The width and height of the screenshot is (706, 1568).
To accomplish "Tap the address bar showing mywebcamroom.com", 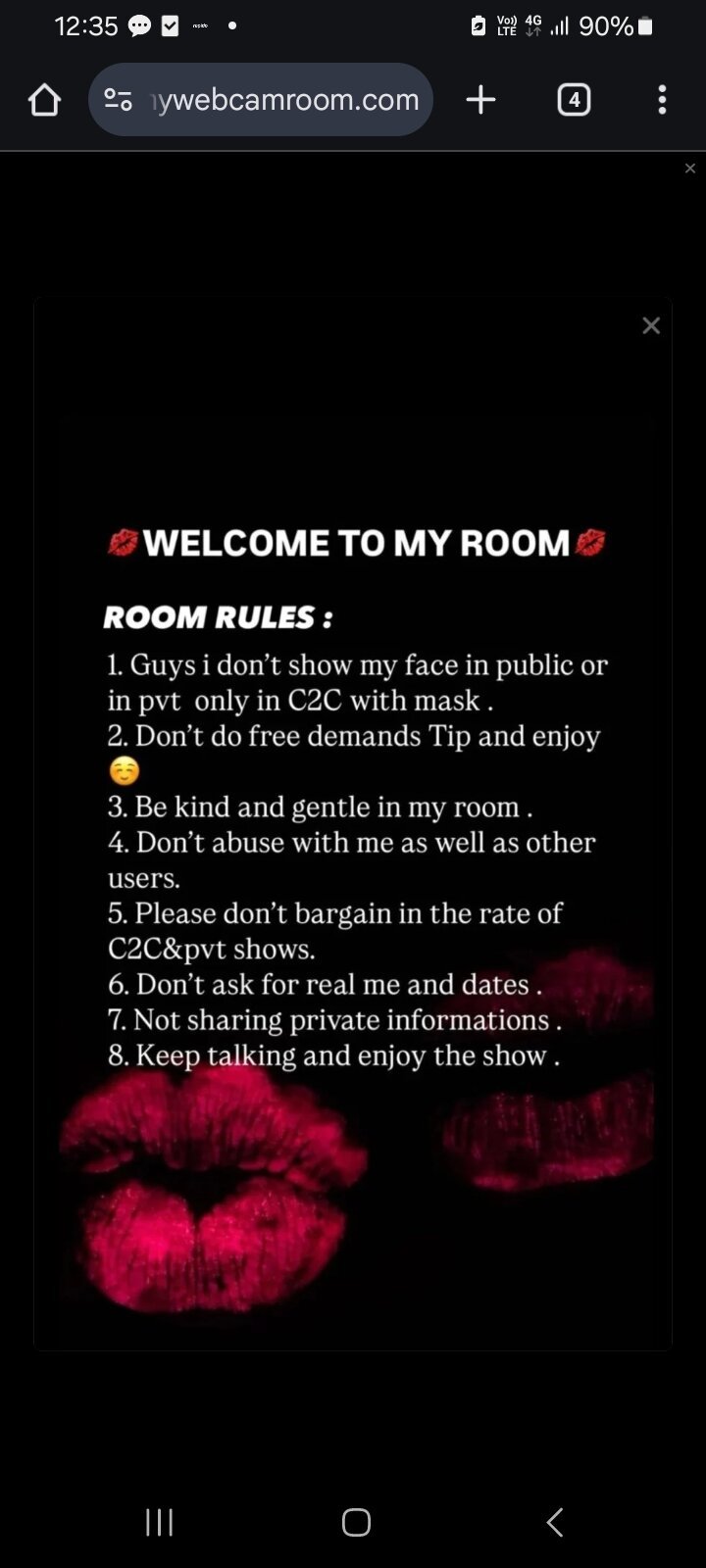I will point(284,100).
